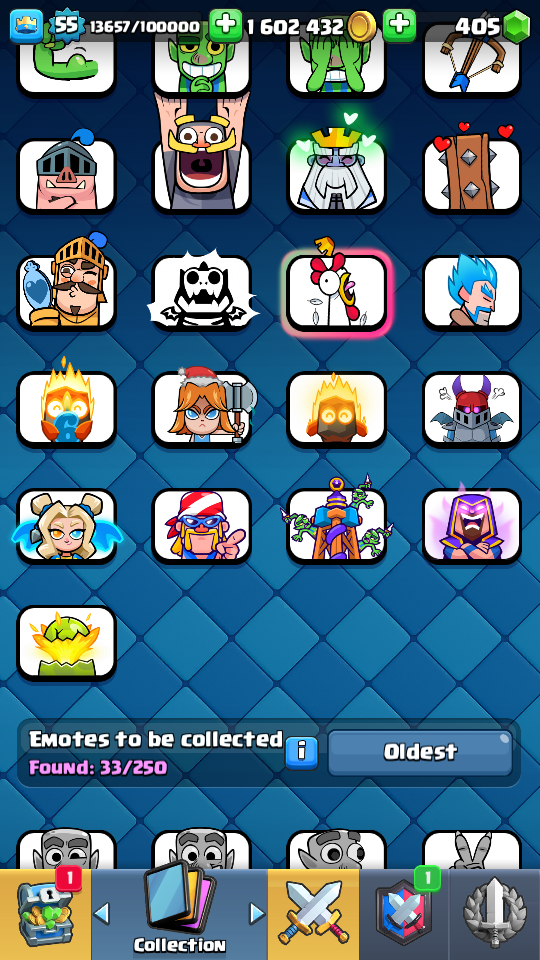This screenshot has height=960, width=540.
Task: Tap the green plus beside experience points
Action: [225, 26]
